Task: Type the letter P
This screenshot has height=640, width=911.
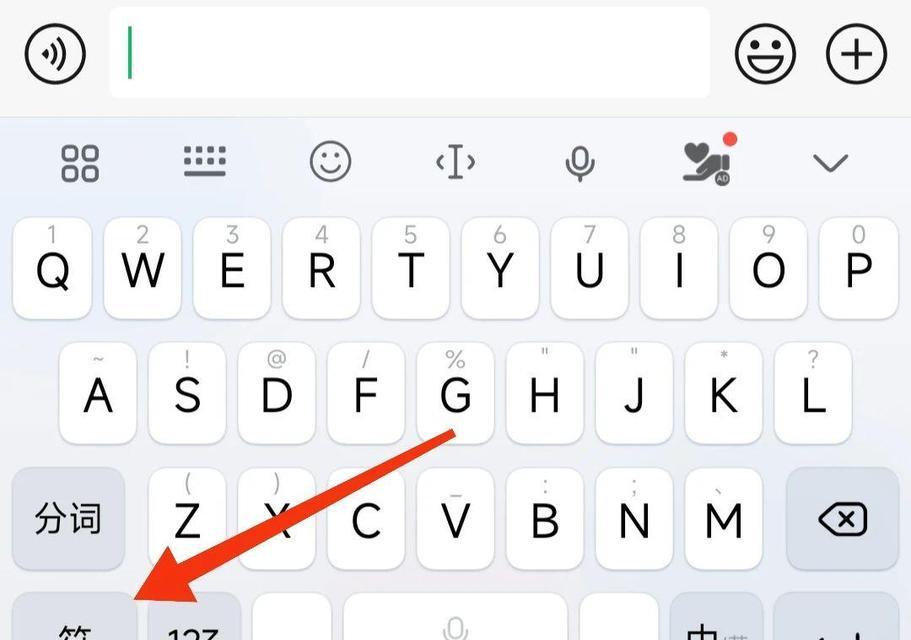Action: tap(858, 270)
